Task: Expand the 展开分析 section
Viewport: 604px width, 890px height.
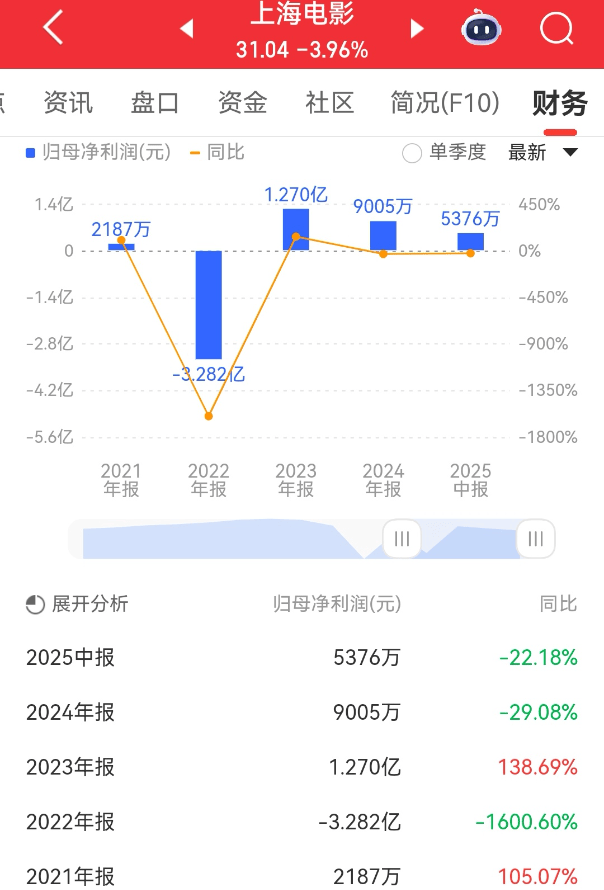Action: (77, 604)
